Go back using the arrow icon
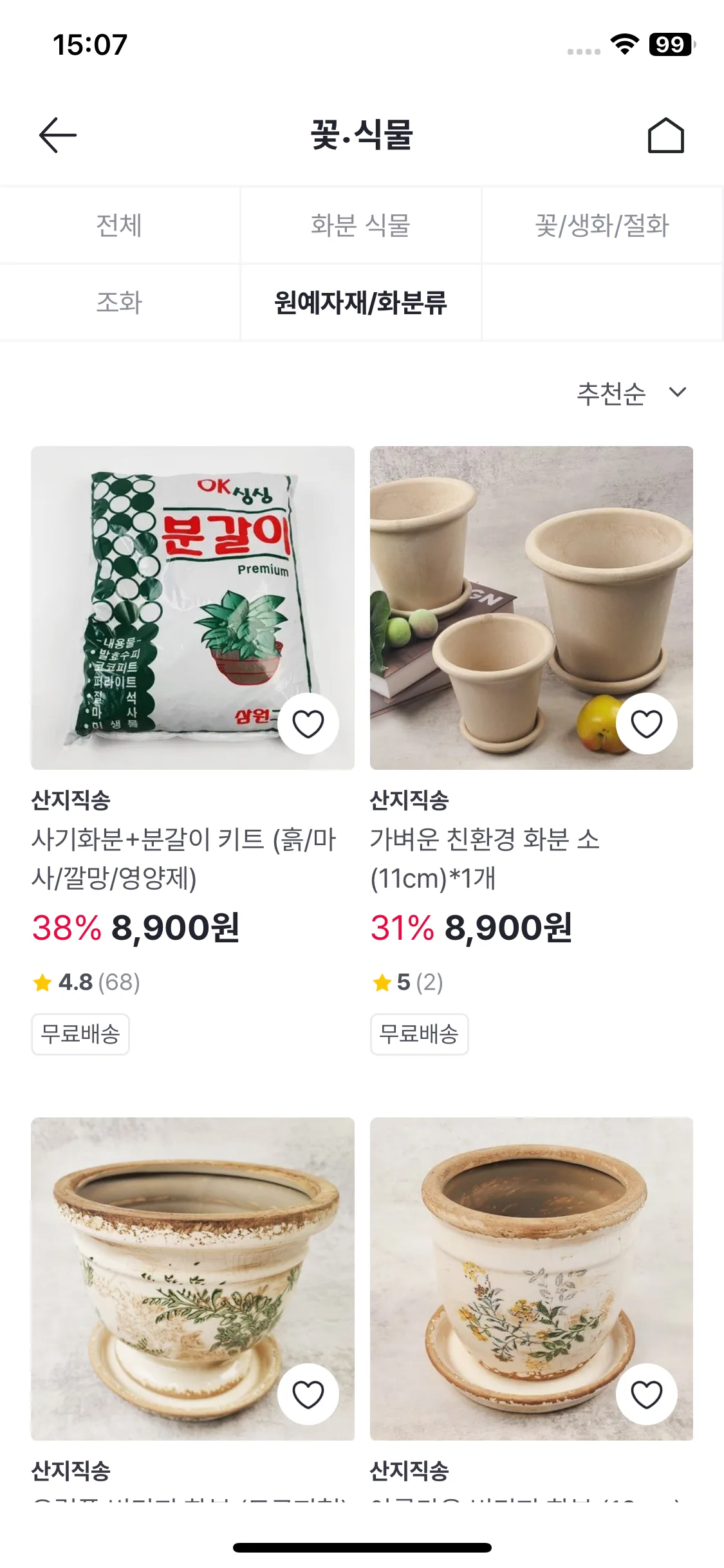The height and width of the screenshot is (1568, 724). pos(58,135)
